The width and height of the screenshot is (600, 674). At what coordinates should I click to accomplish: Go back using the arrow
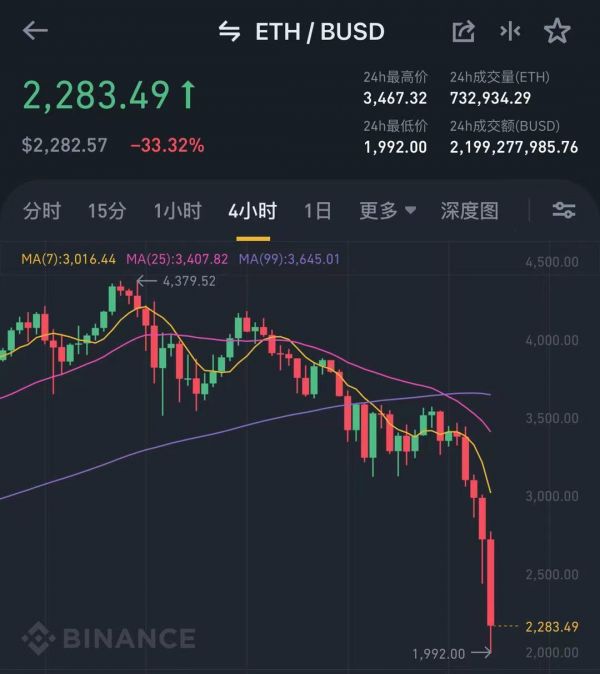click(35, 31)
